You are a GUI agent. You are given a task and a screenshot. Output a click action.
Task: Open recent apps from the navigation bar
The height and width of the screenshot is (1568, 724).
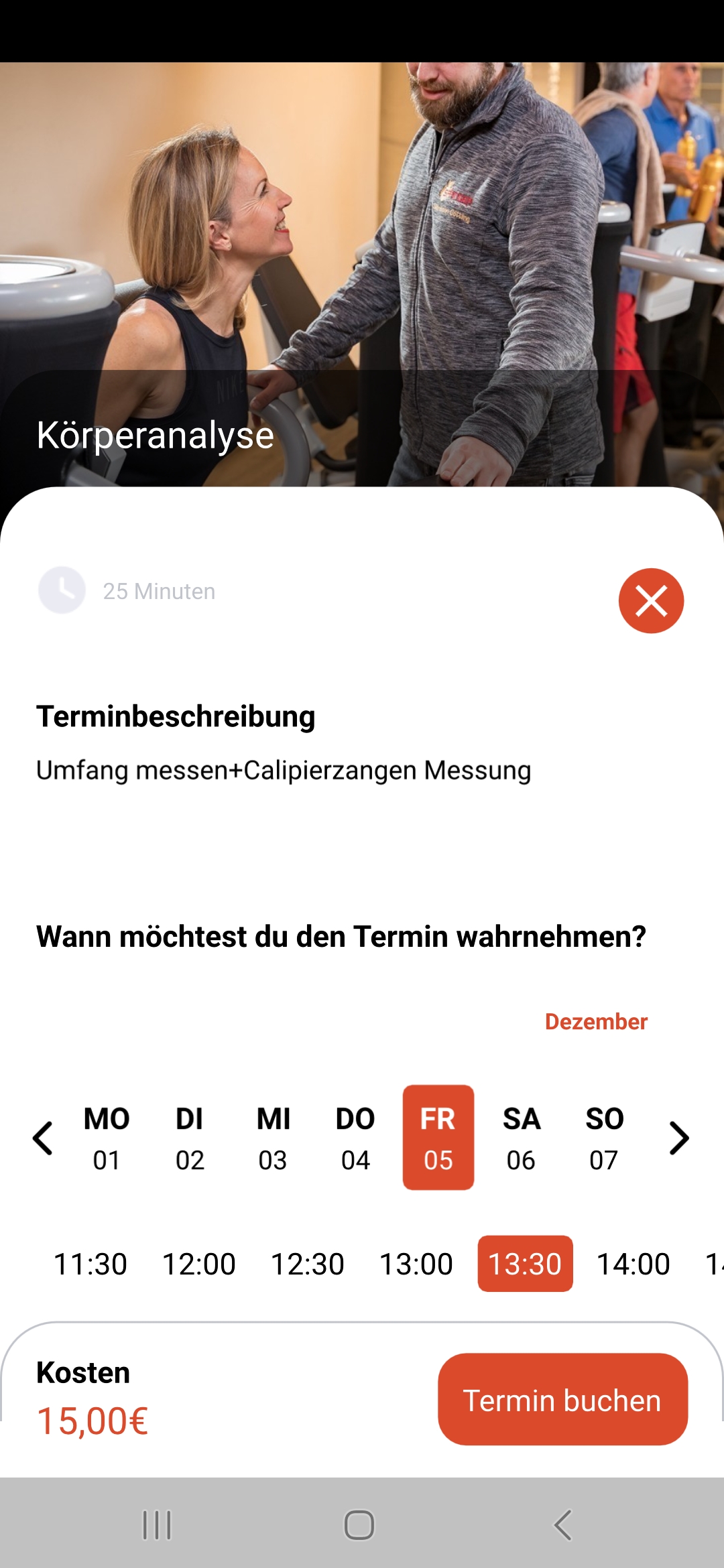158,1525
